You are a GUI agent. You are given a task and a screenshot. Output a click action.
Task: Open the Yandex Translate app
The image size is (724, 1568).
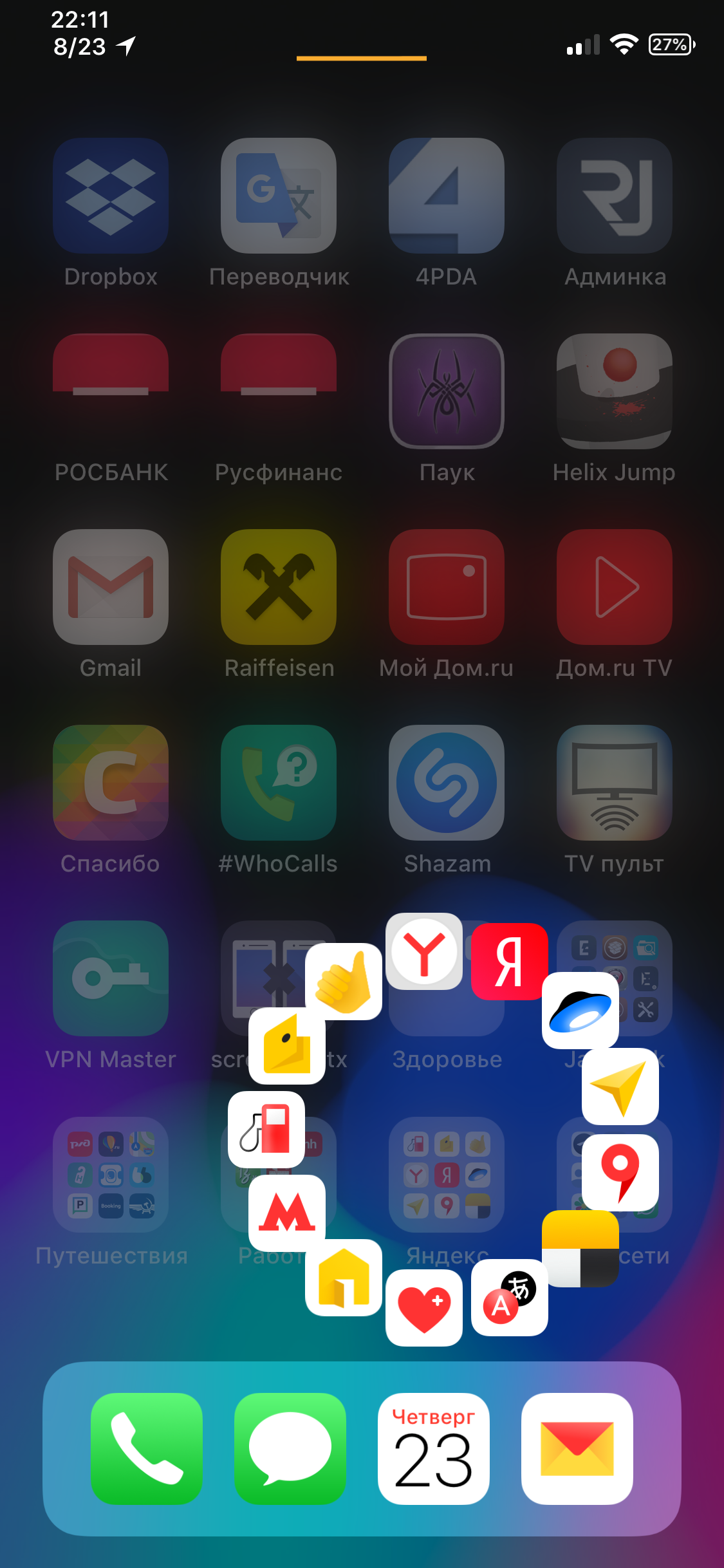pos(509,1298)
